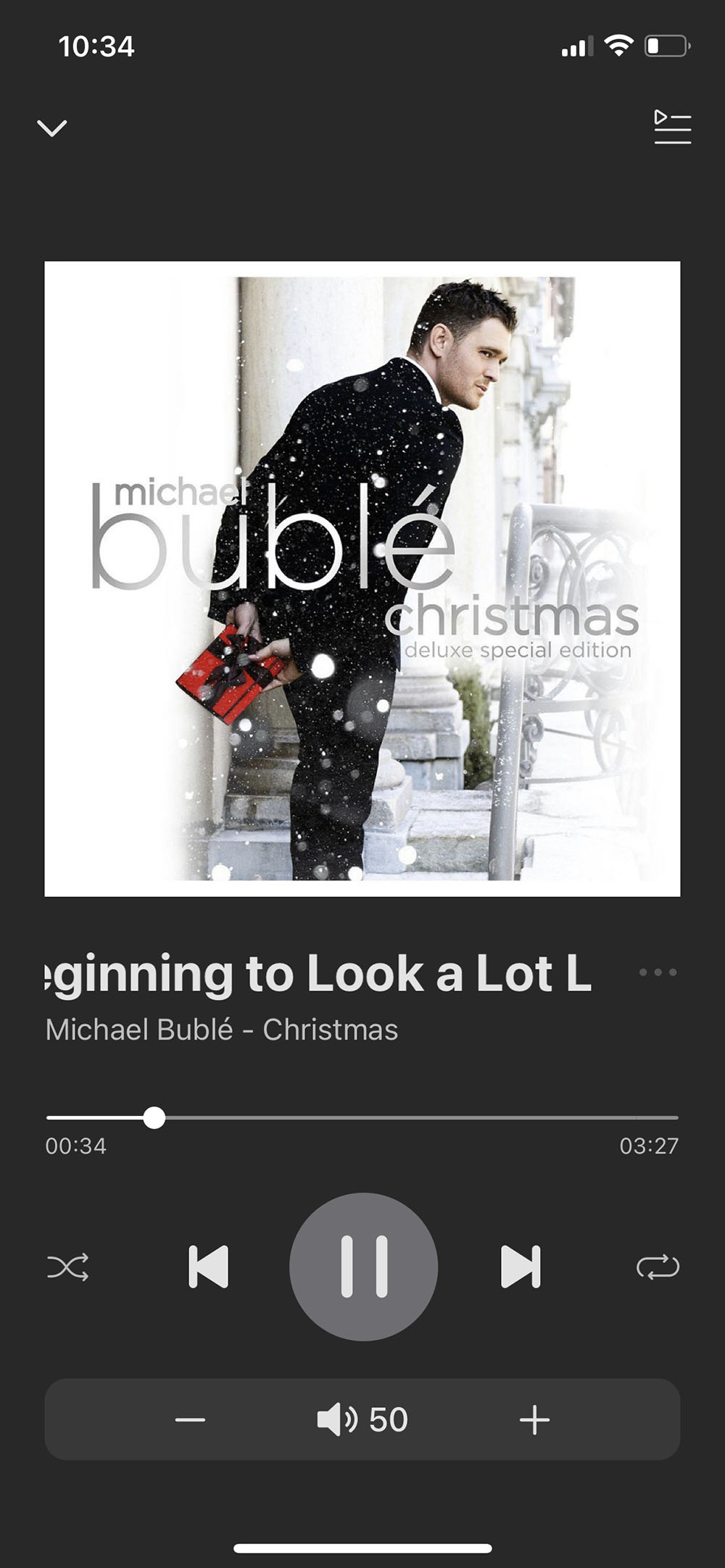This screenshot has height=1568, width=725.
Task: Toggle repeat mode
Action: coord(658,1267)
